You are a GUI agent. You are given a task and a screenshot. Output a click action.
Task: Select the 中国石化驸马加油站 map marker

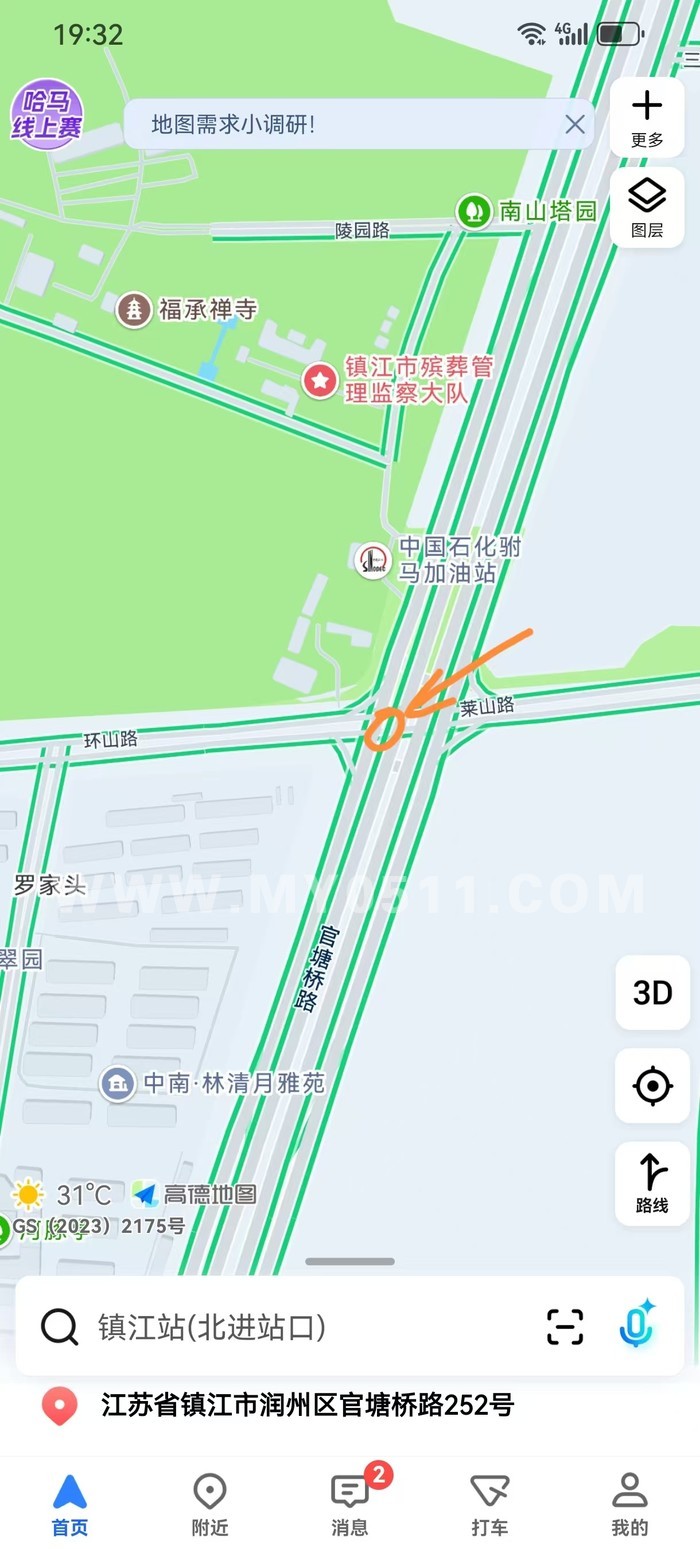373,560
